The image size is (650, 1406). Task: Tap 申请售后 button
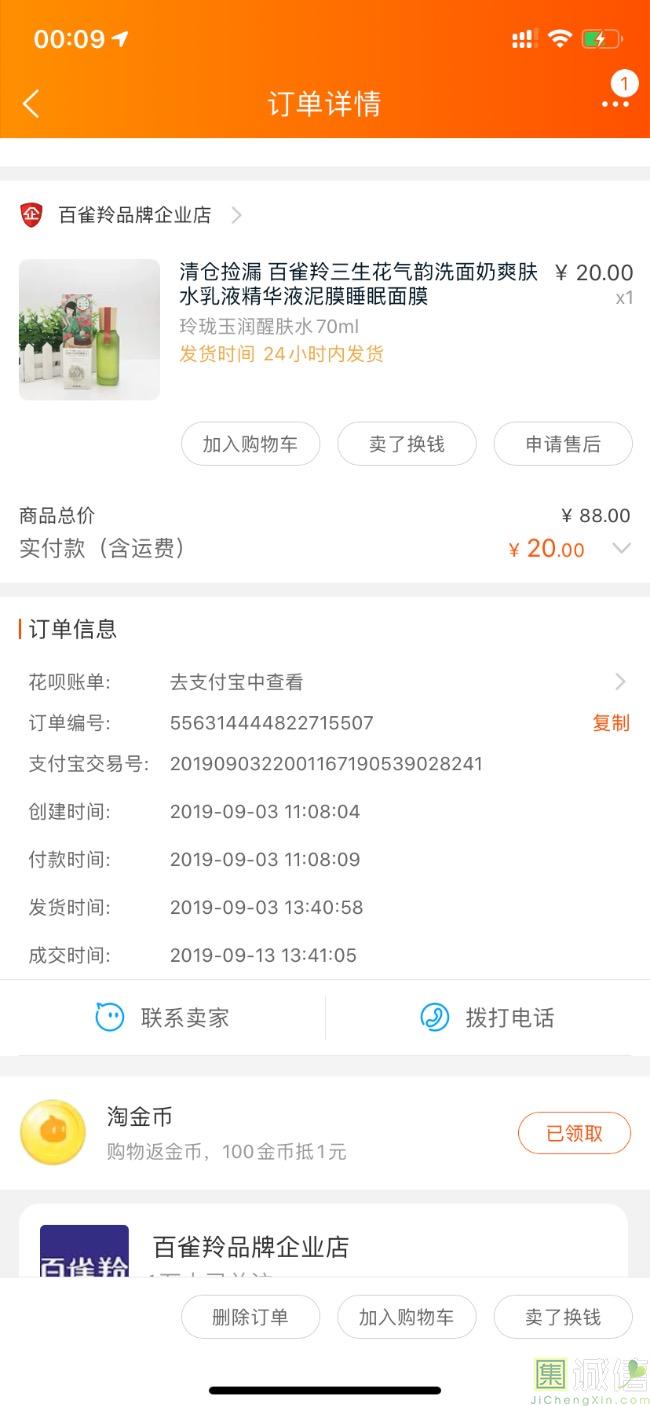563,444
